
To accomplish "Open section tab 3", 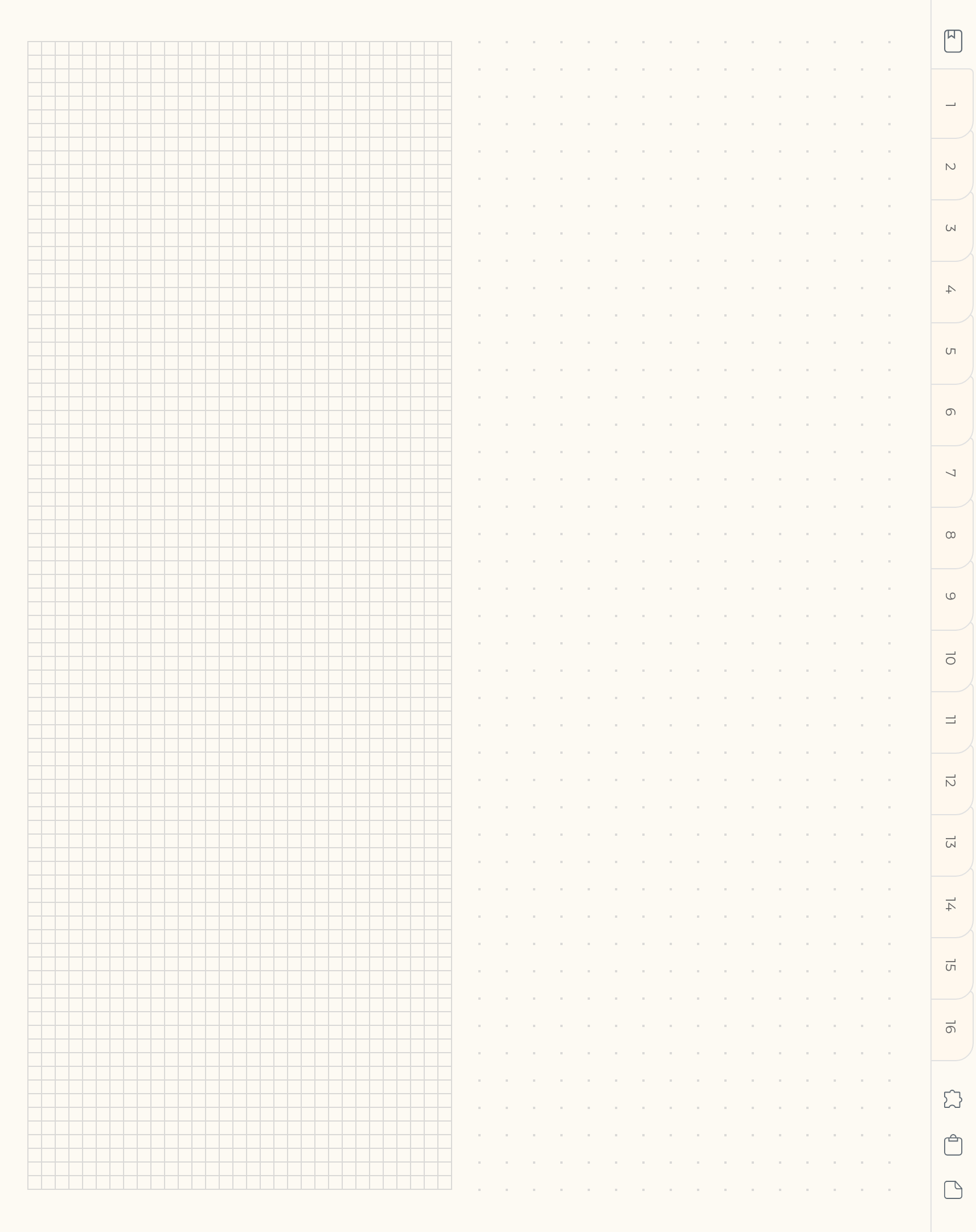I will [950, 228].
